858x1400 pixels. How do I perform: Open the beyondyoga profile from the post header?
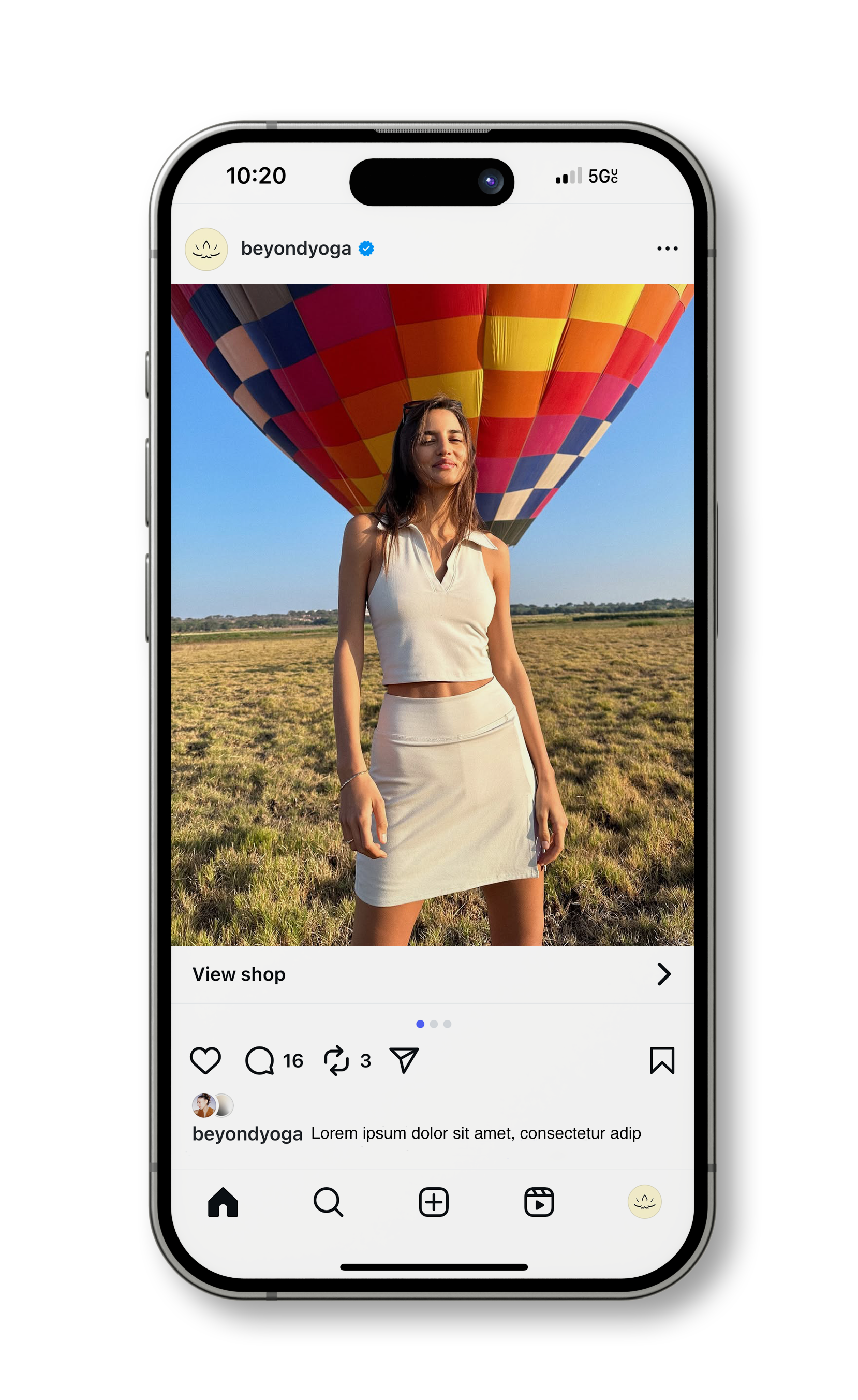click(295, 249)
